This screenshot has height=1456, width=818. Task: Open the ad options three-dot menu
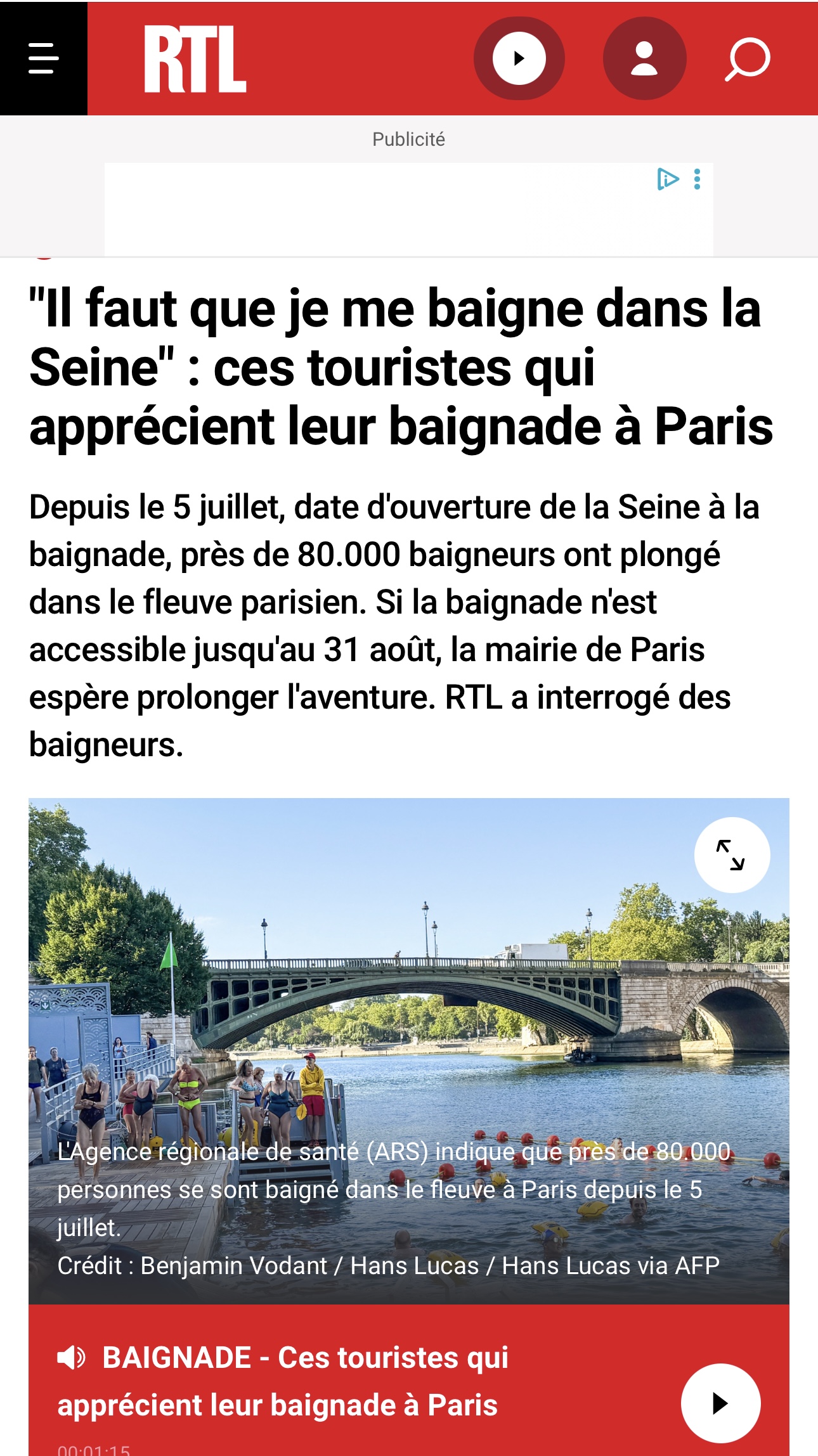(x=698, y=179)
